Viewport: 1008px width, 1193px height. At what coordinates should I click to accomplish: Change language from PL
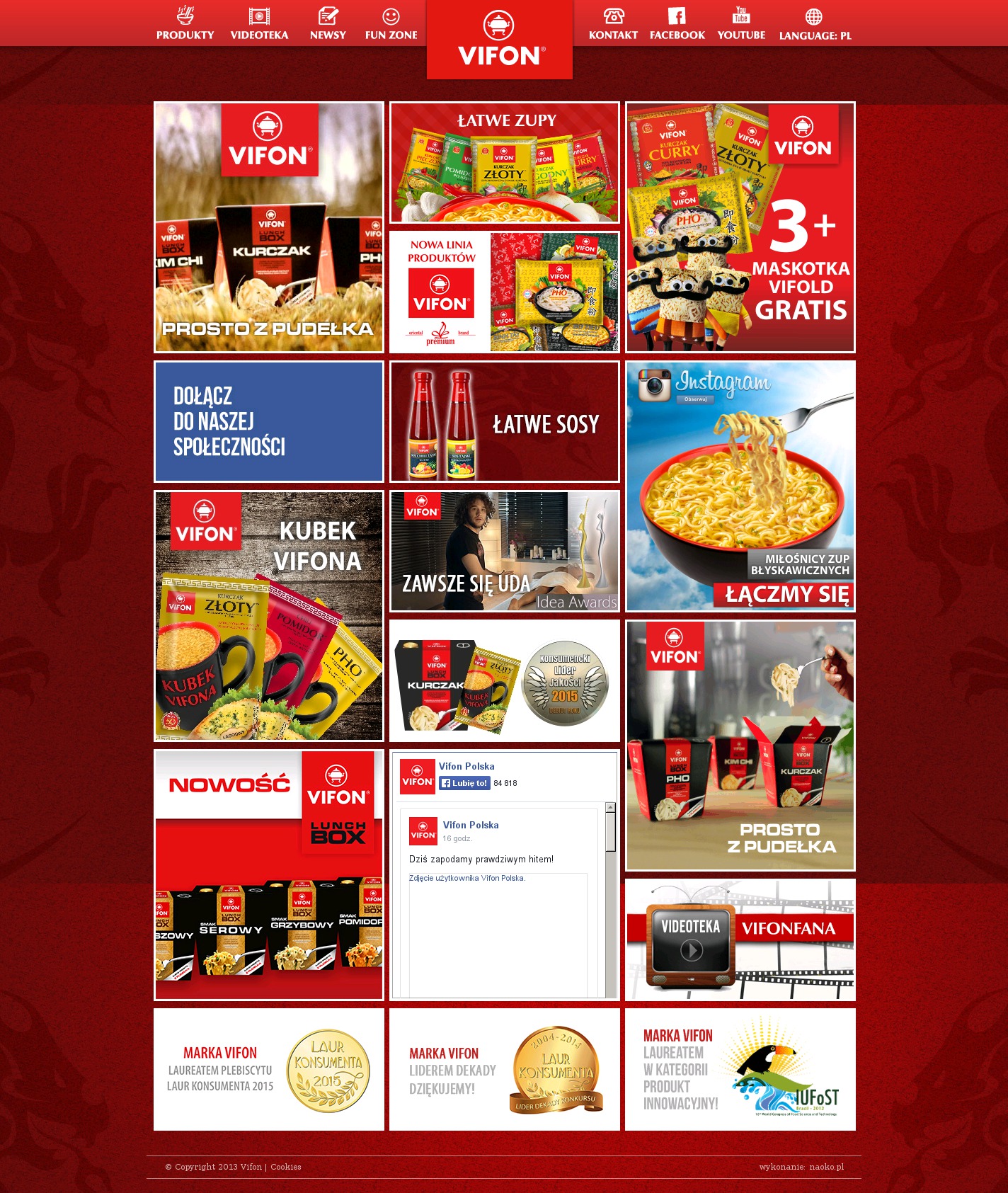point(815,25)
